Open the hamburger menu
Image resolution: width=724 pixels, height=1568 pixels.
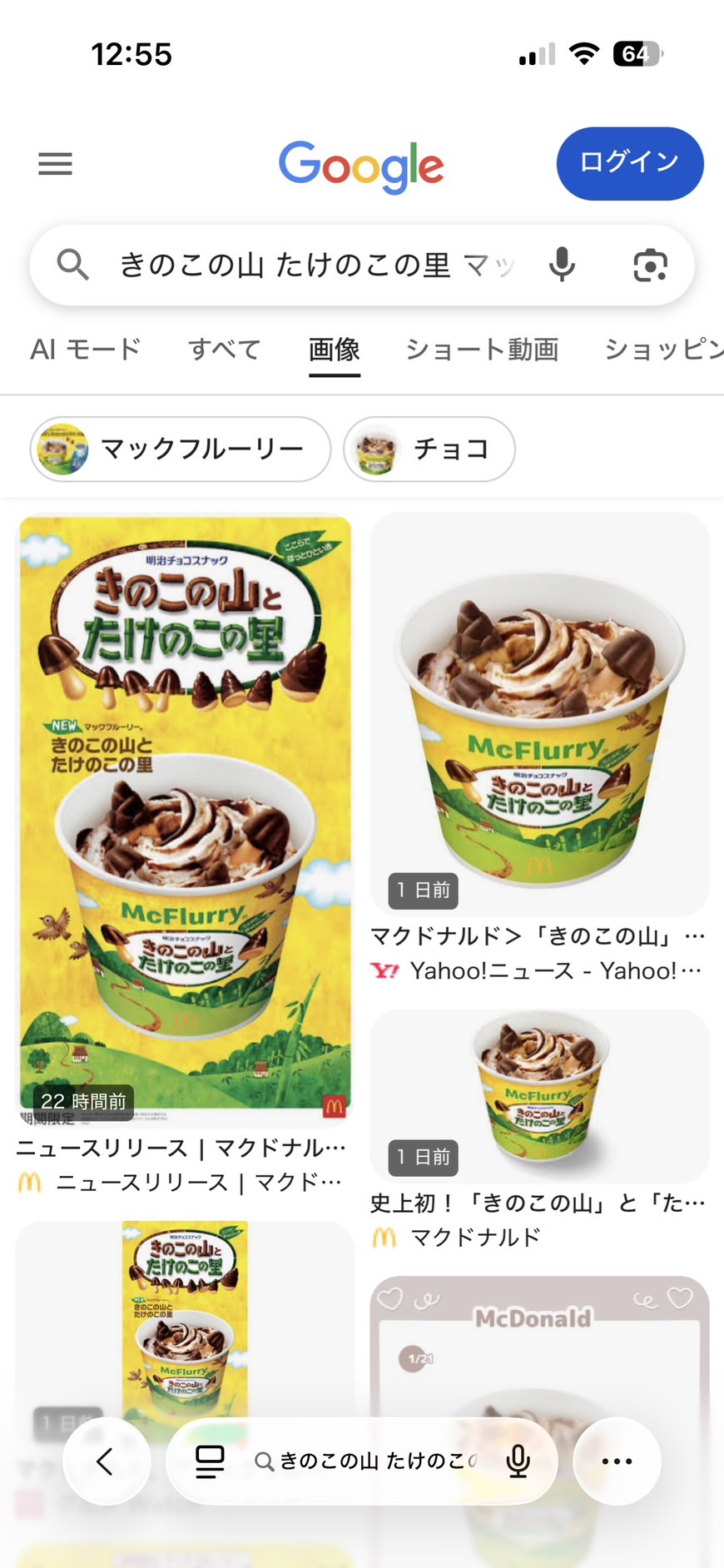point(55,164)
